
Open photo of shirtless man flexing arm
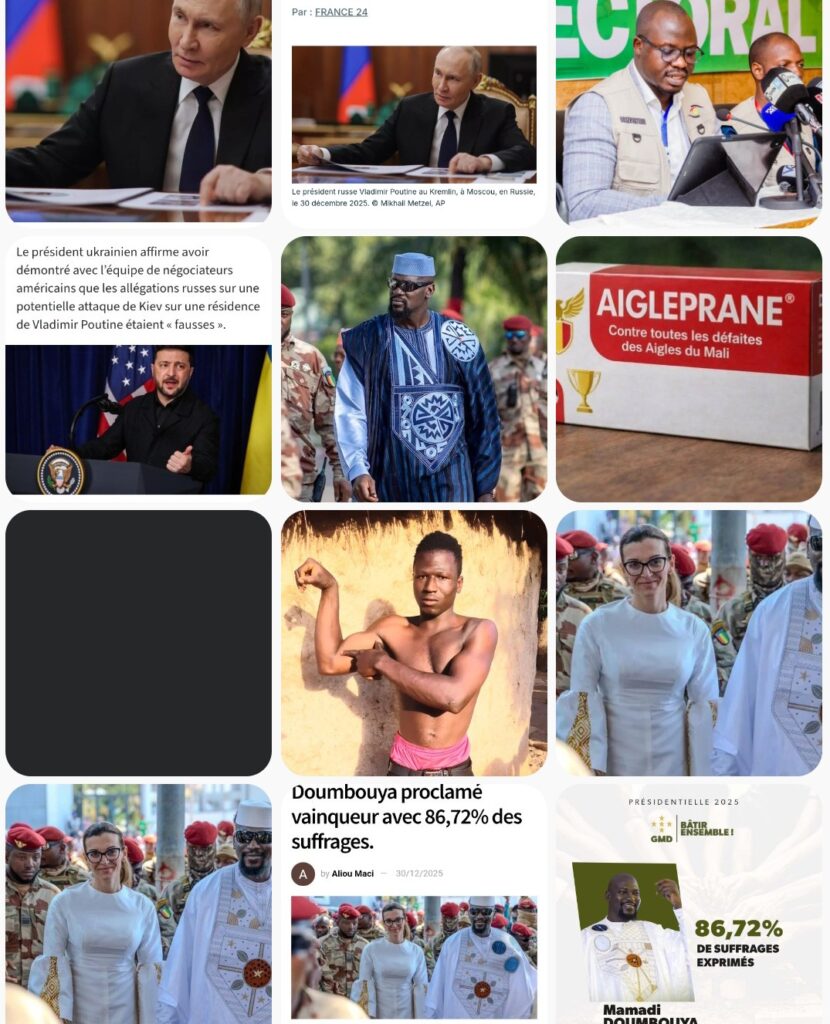click(x=413, y=643)
